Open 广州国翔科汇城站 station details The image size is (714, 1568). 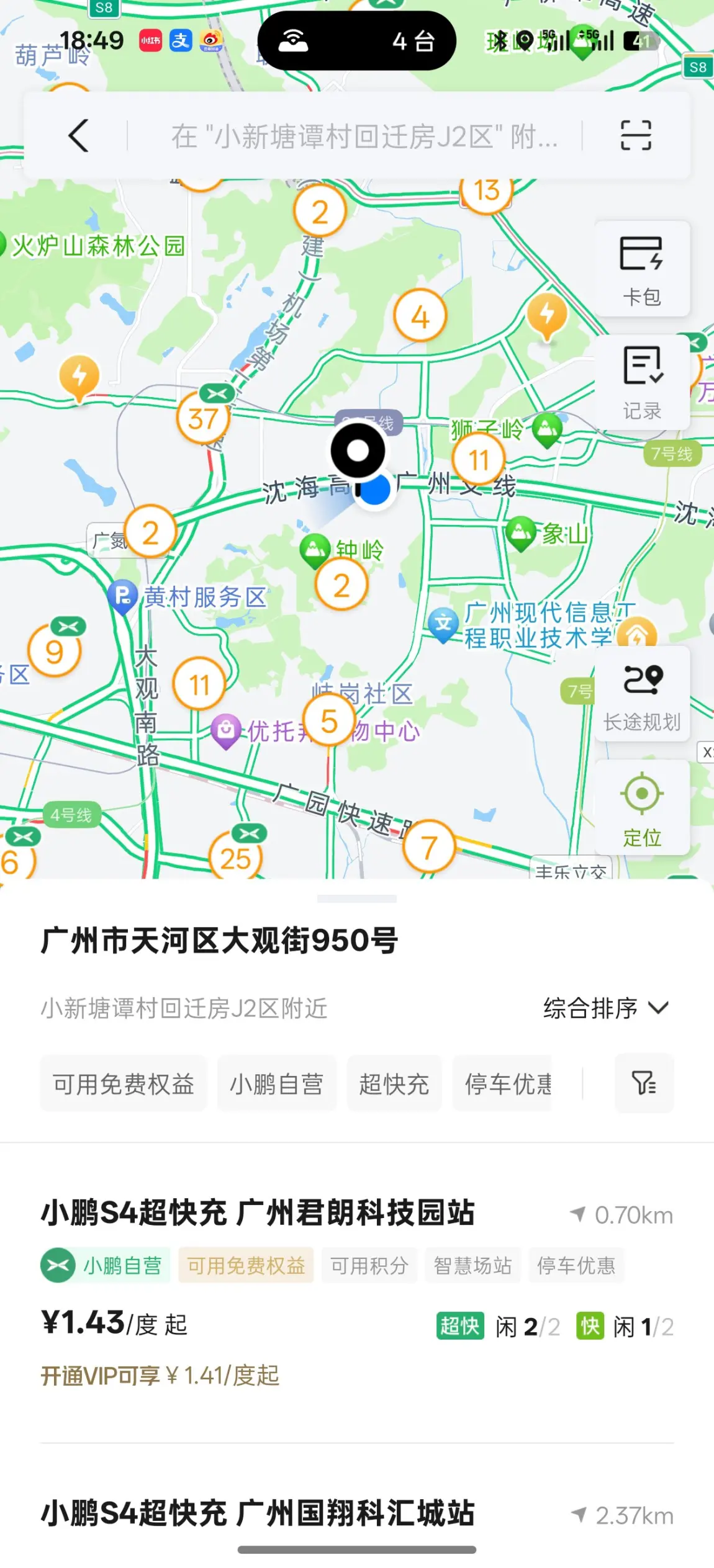tap(258, 1513)
